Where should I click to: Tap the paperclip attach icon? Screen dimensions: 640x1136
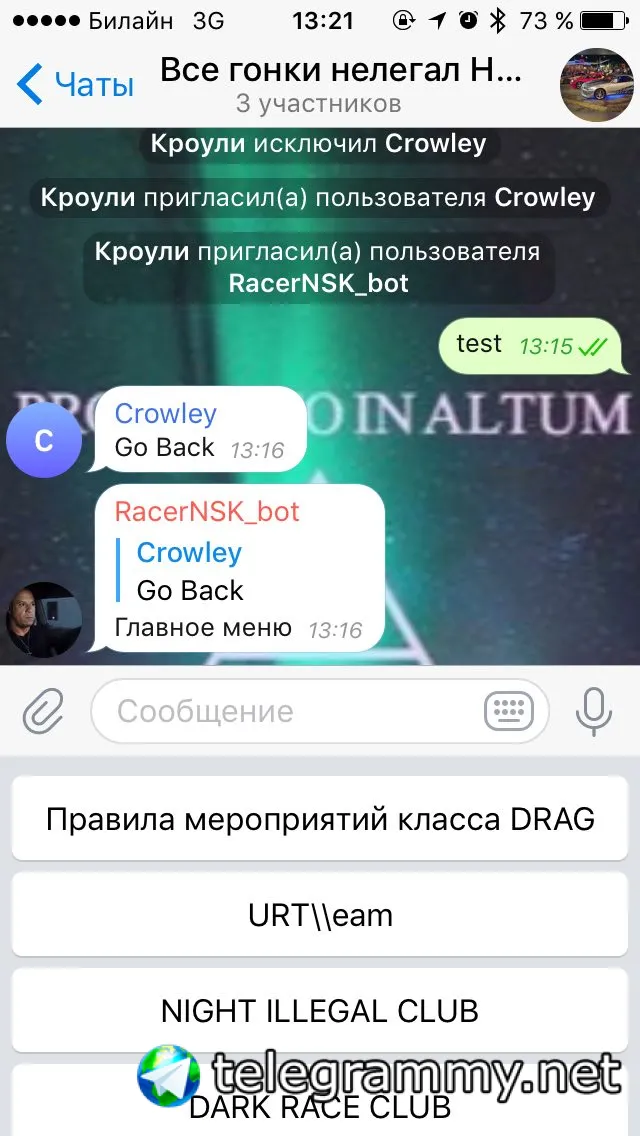[43, 712]
